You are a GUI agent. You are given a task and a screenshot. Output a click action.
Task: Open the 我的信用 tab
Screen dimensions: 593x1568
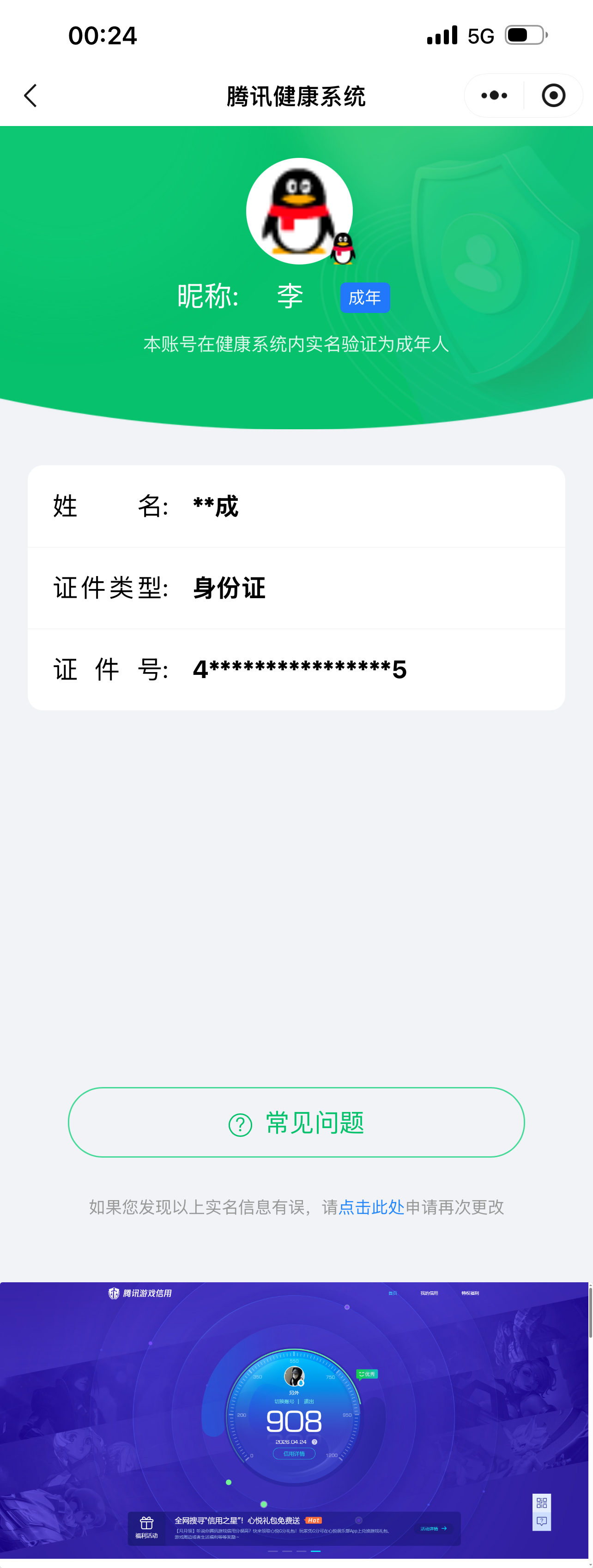430,1293
